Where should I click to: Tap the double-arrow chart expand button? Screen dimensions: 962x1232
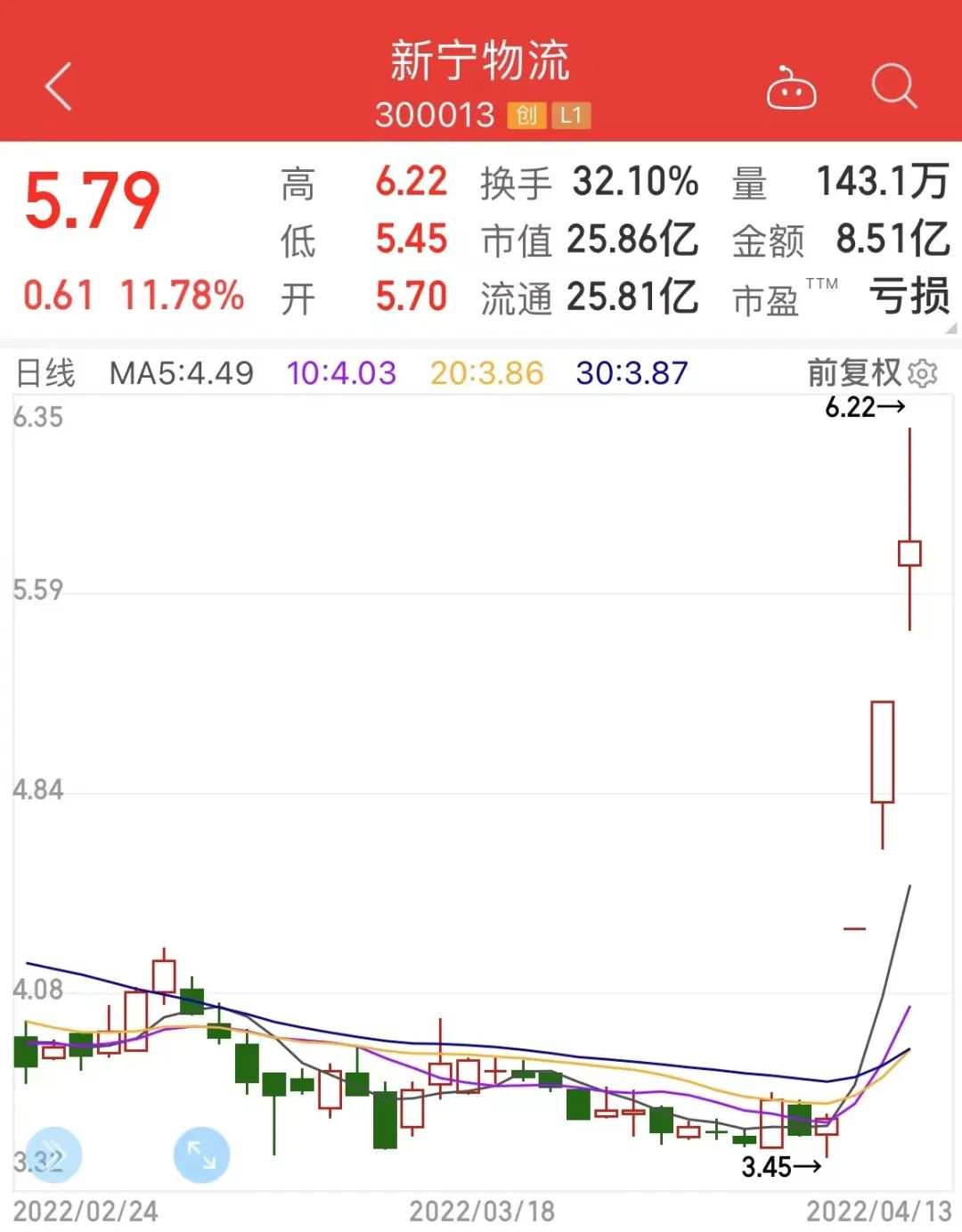(53, 1155)
